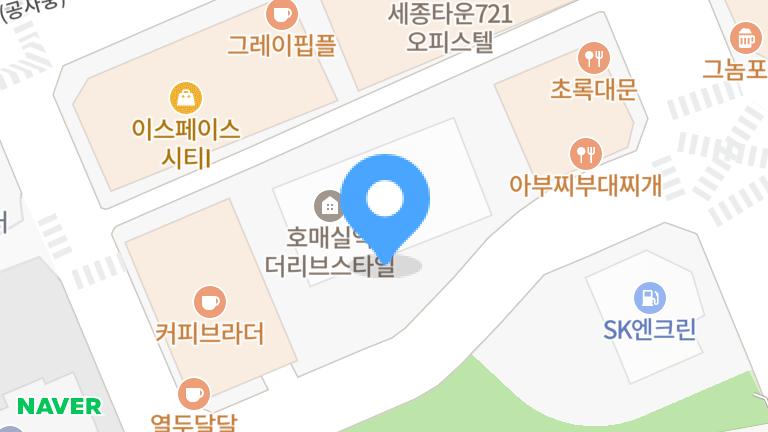768x432 pixels.
Task: Select the 그레이핍플 cafe marker
Action: (281, 14)
